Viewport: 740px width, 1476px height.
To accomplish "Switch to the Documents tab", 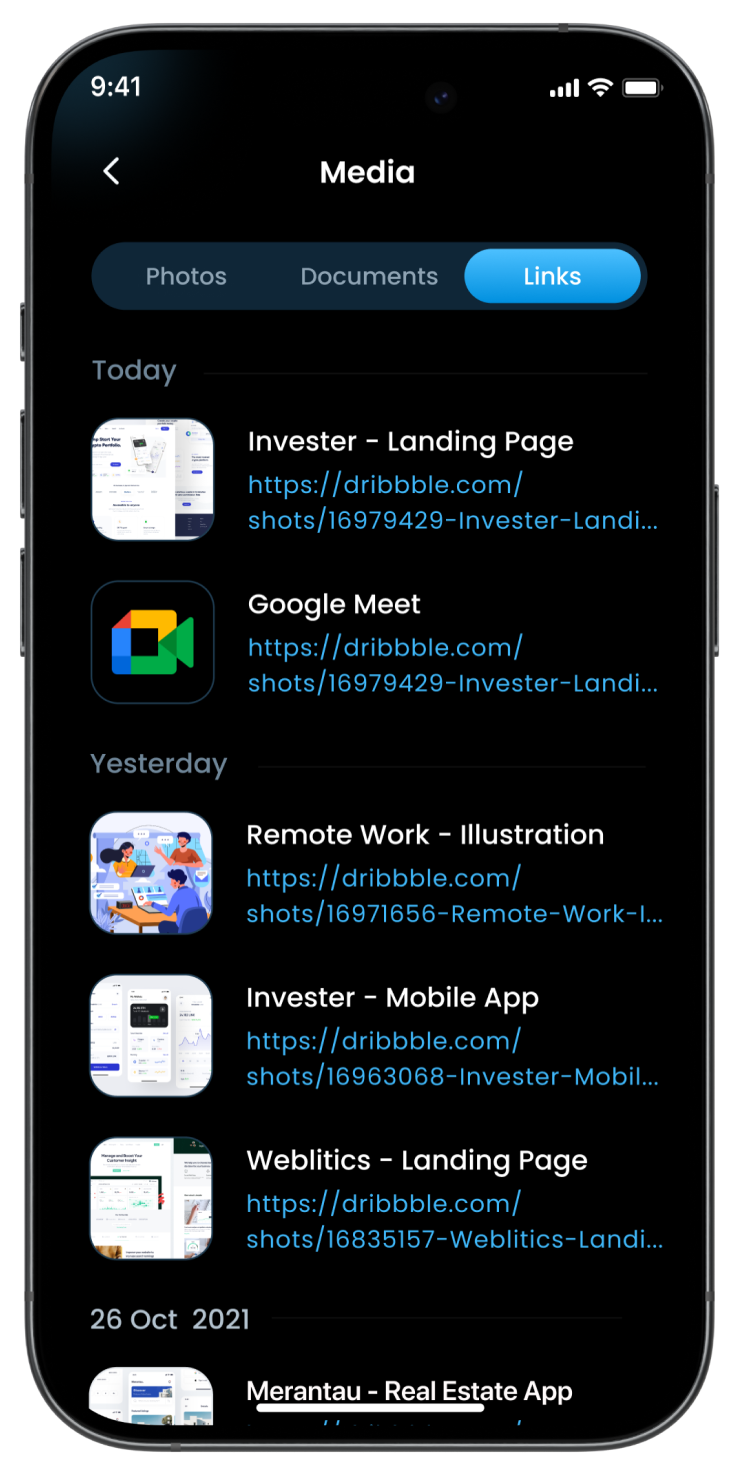I will (x=369, y=276).
